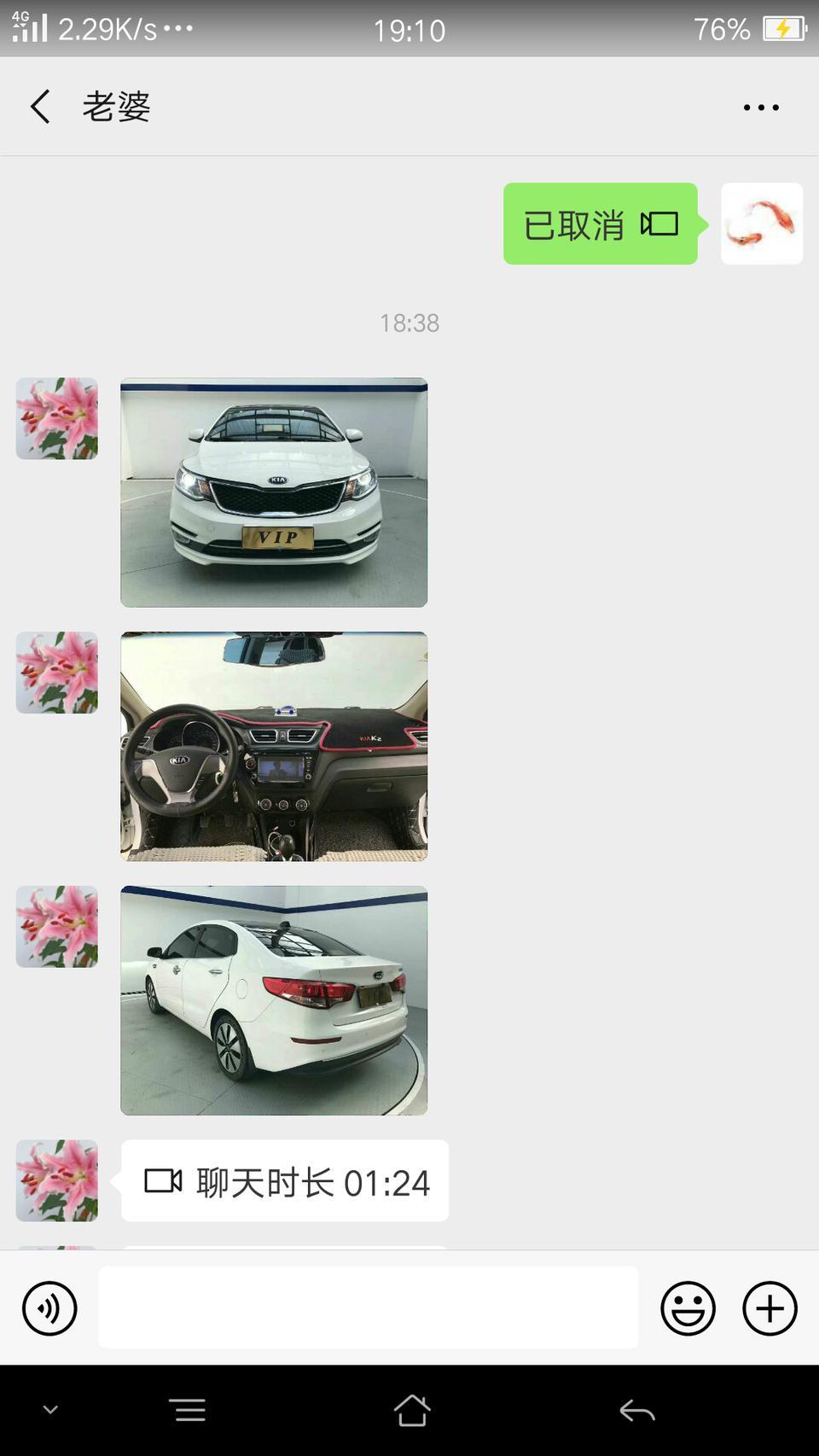
Task: Open the emoji picker
Action: pos(688,1307)
